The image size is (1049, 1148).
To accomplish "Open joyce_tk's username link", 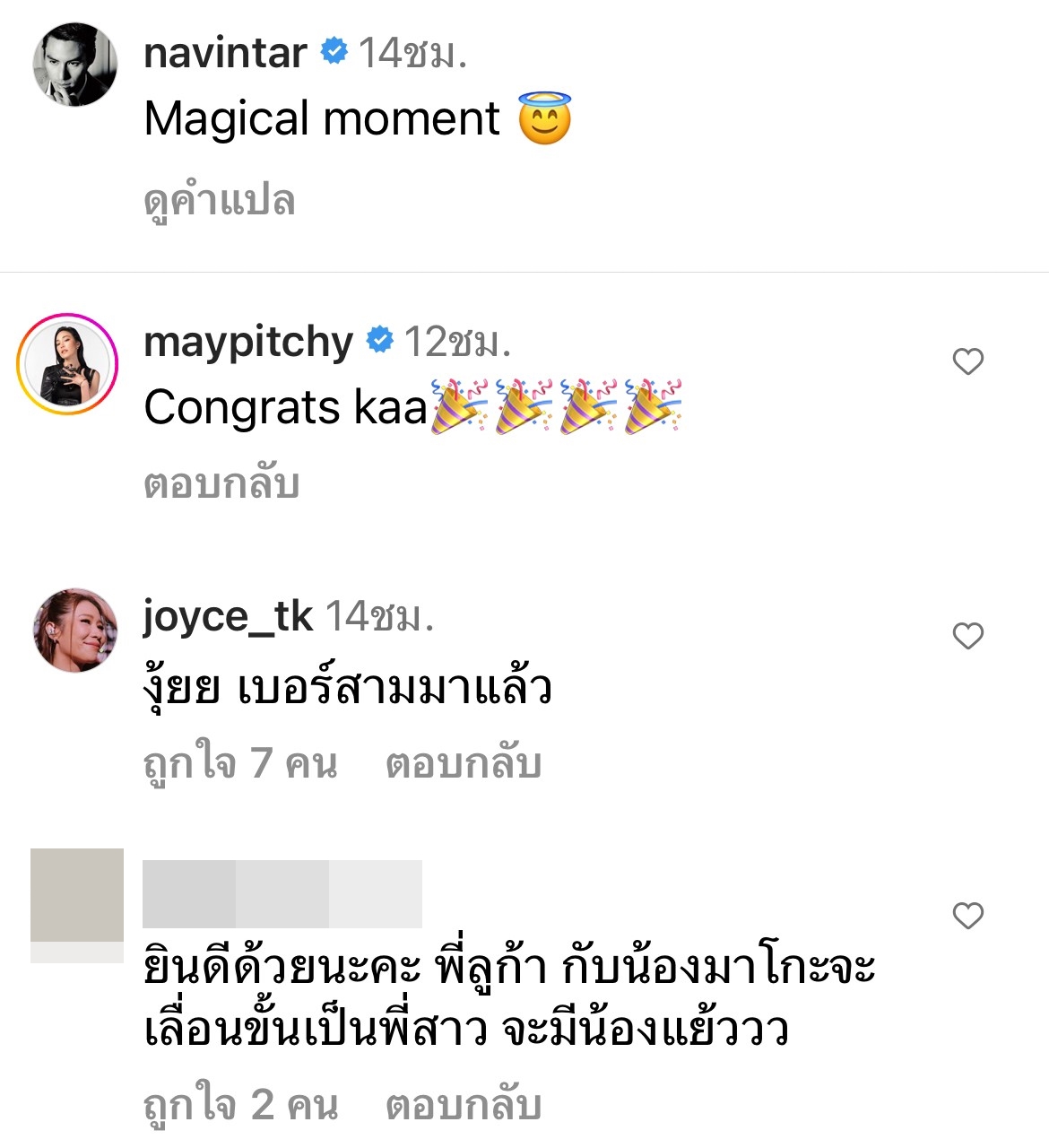I will coord(228,616).
